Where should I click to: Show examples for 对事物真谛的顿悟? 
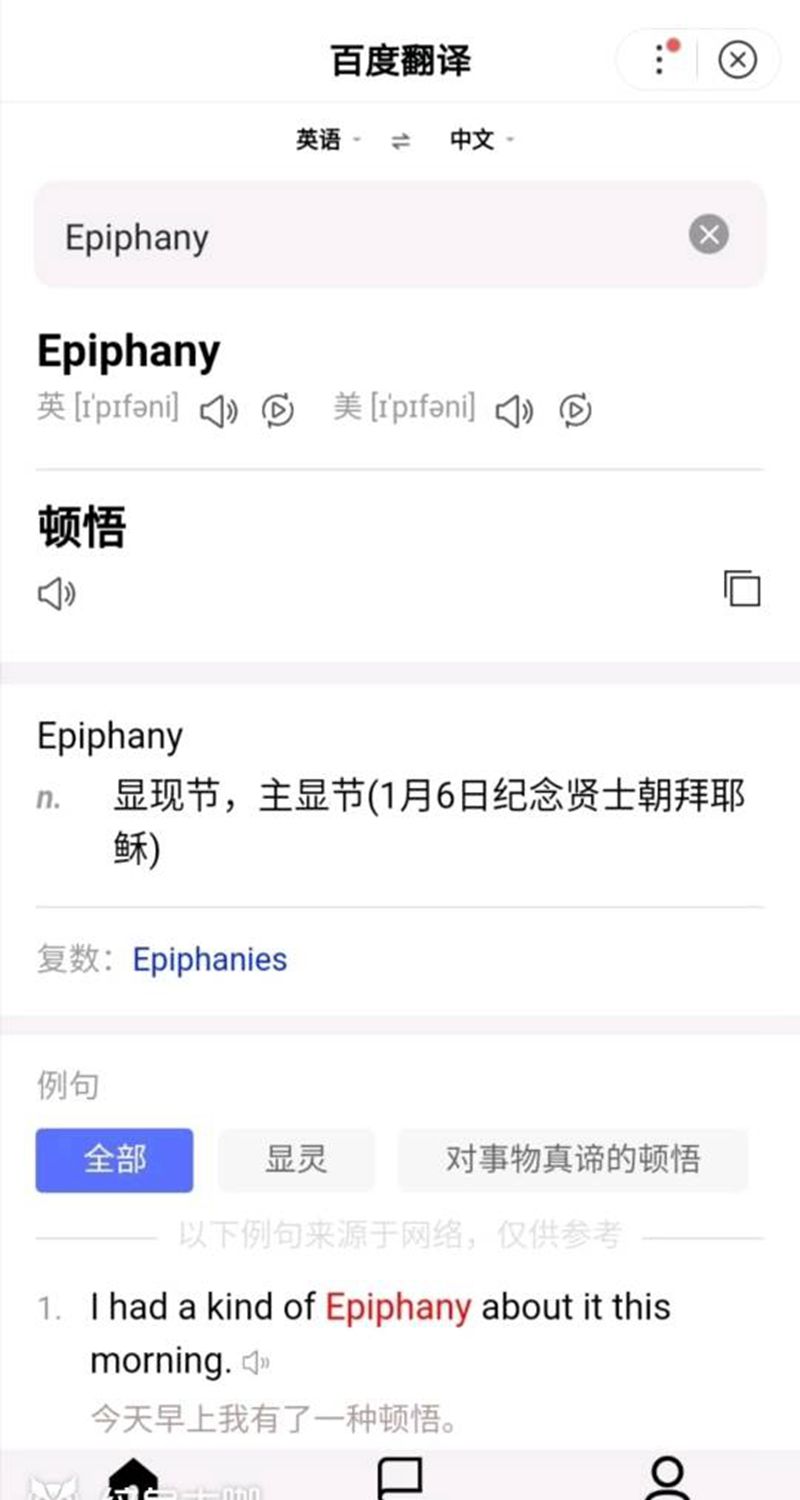[572, 1160]
